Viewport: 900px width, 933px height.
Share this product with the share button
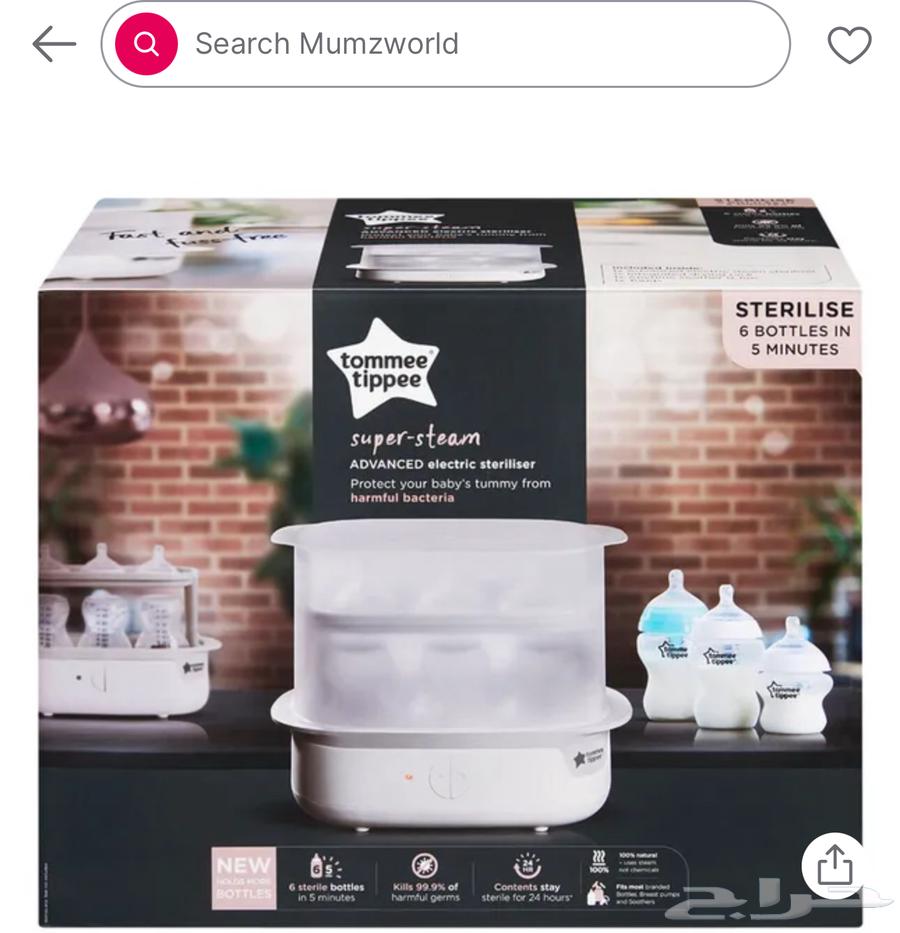(x=833, y=866)
